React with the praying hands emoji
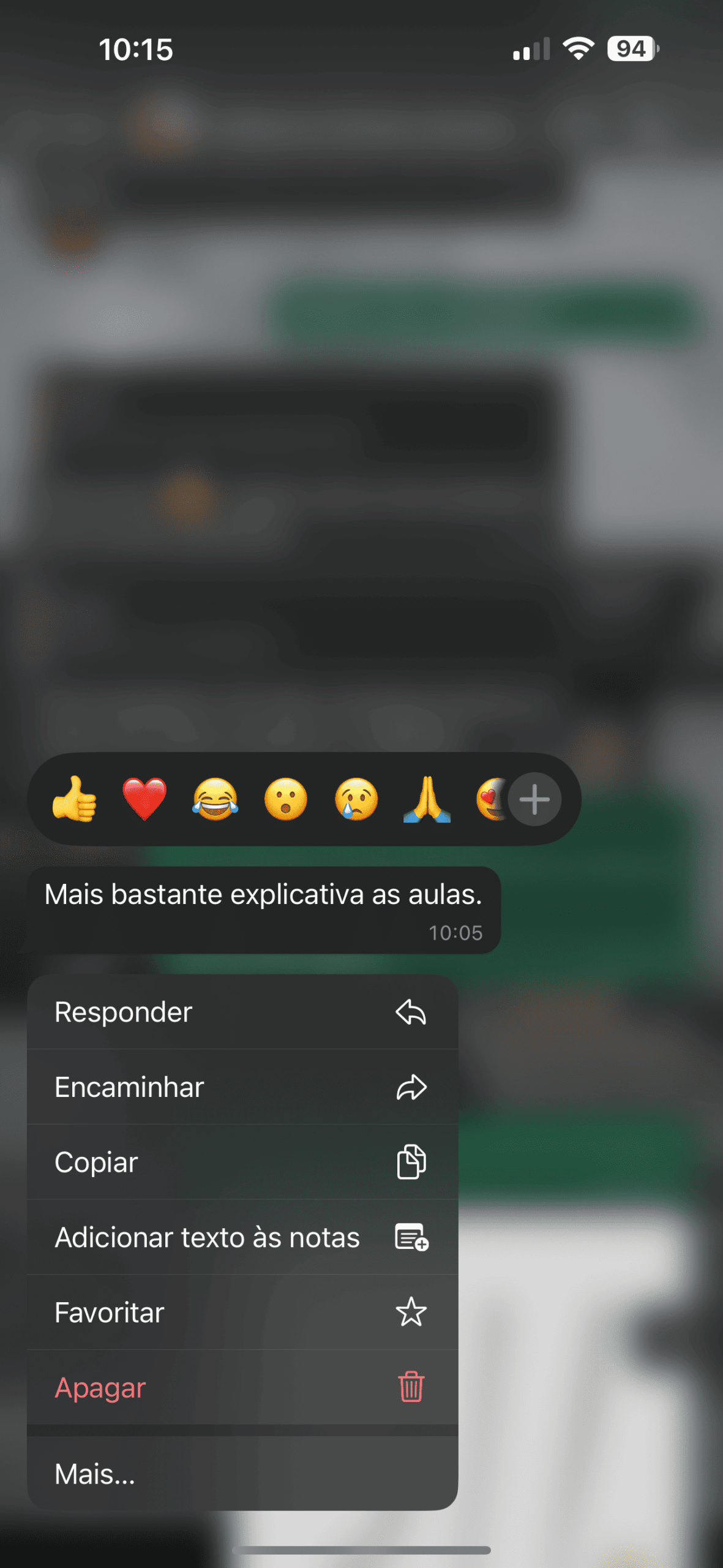This screenshot has height=1568, width=723. [x=427, y=799]
